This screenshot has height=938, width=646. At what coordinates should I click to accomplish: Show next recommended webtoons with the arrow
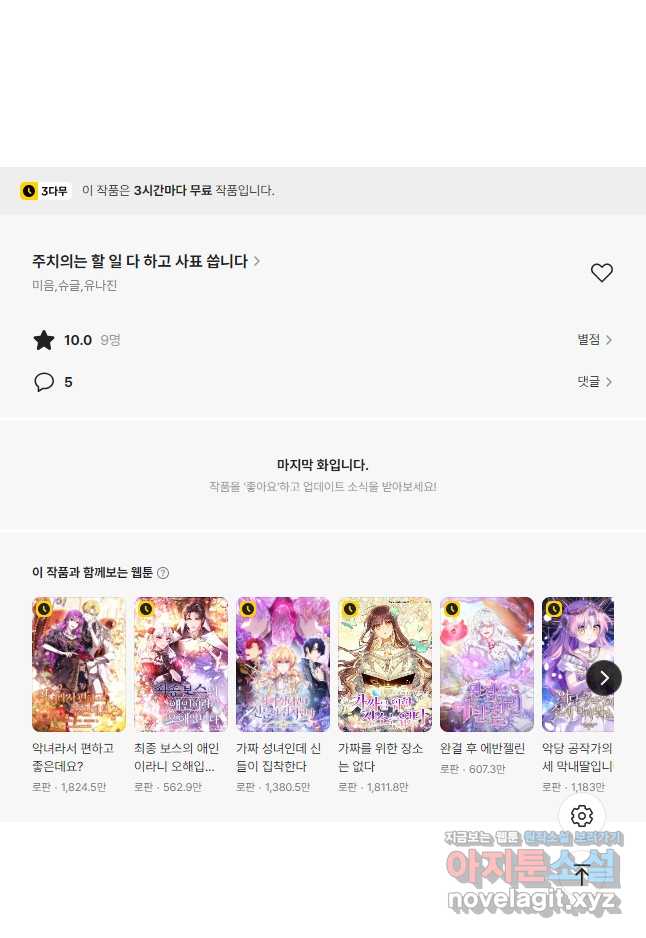603,678
